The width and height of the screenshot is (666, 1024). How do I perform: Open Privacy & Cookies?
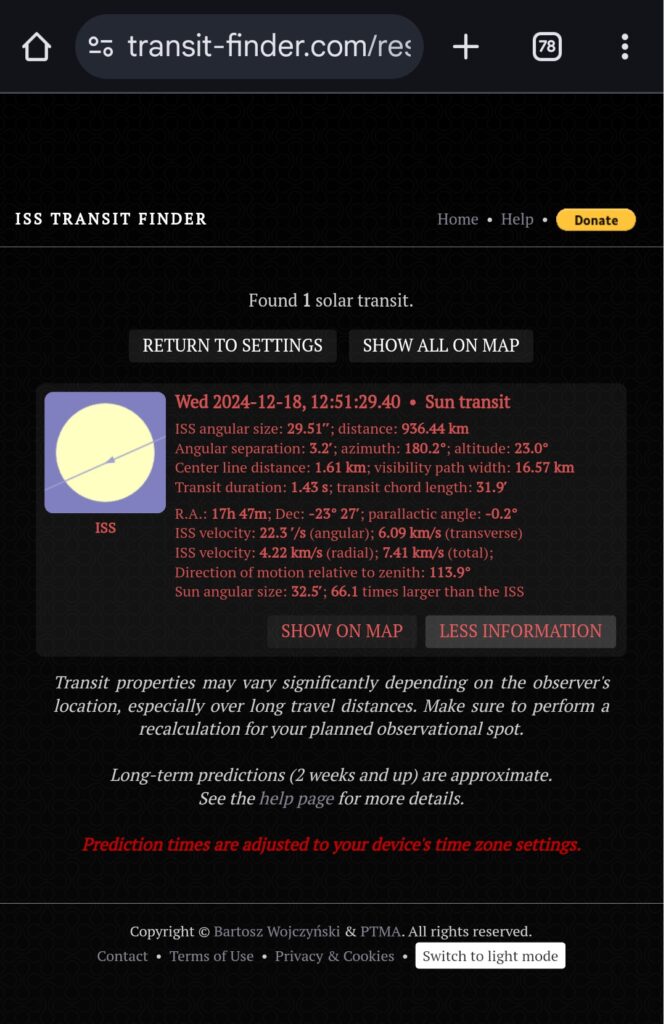334,956
